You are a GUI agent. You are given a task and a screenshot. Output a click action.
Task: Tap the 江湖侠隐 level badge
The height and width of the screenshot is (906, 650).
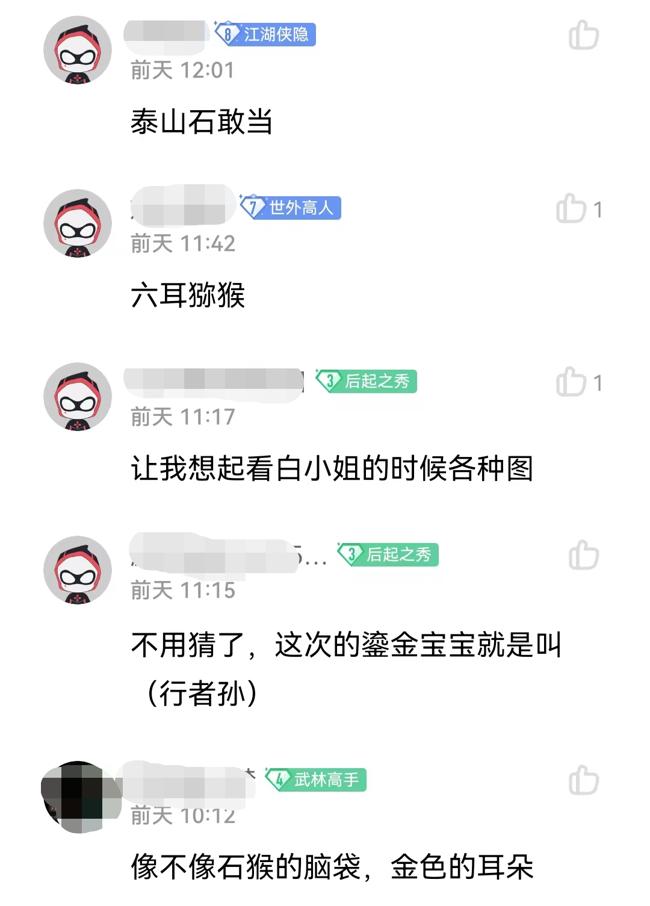click(x=265, y=35)
